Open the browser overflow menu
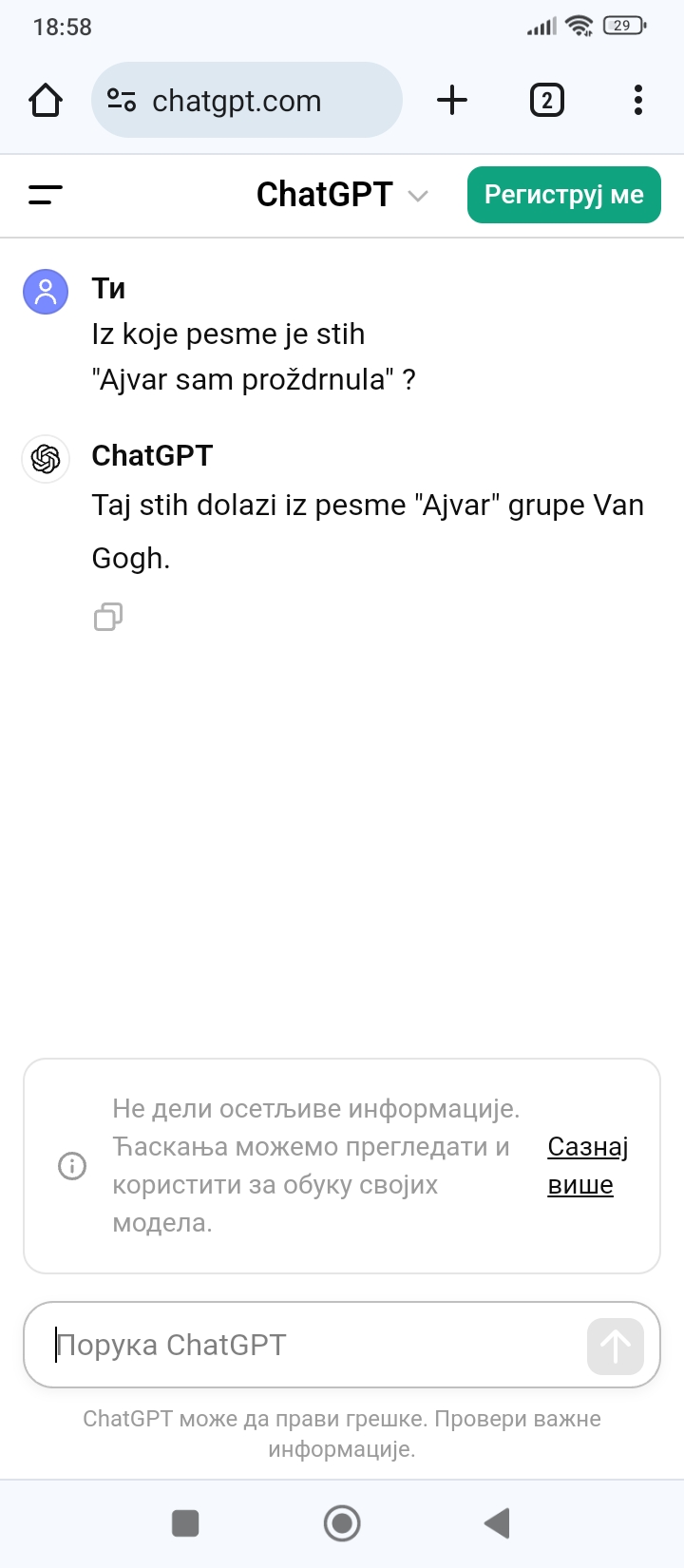The width and height of the screenshot is (684, 1568). coord(638,100)
